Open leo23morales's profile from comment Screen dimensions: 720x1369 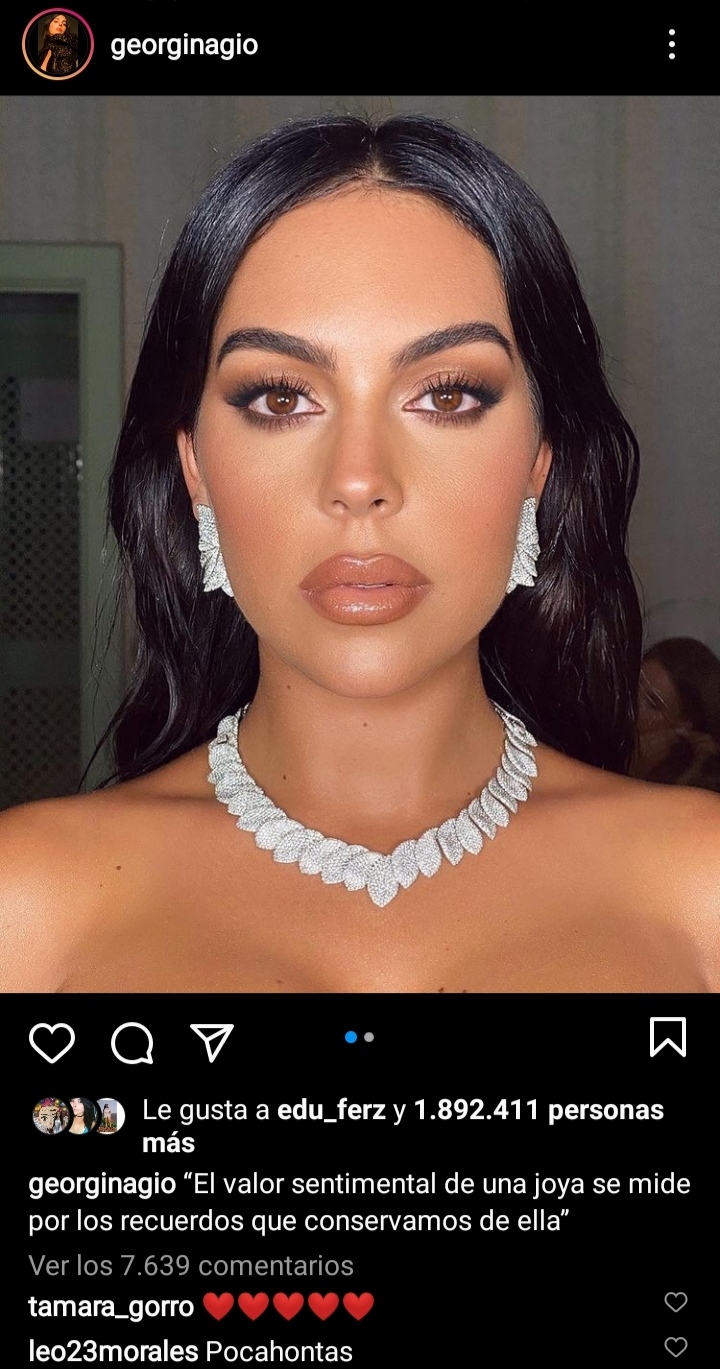[x=114, y=1352]
